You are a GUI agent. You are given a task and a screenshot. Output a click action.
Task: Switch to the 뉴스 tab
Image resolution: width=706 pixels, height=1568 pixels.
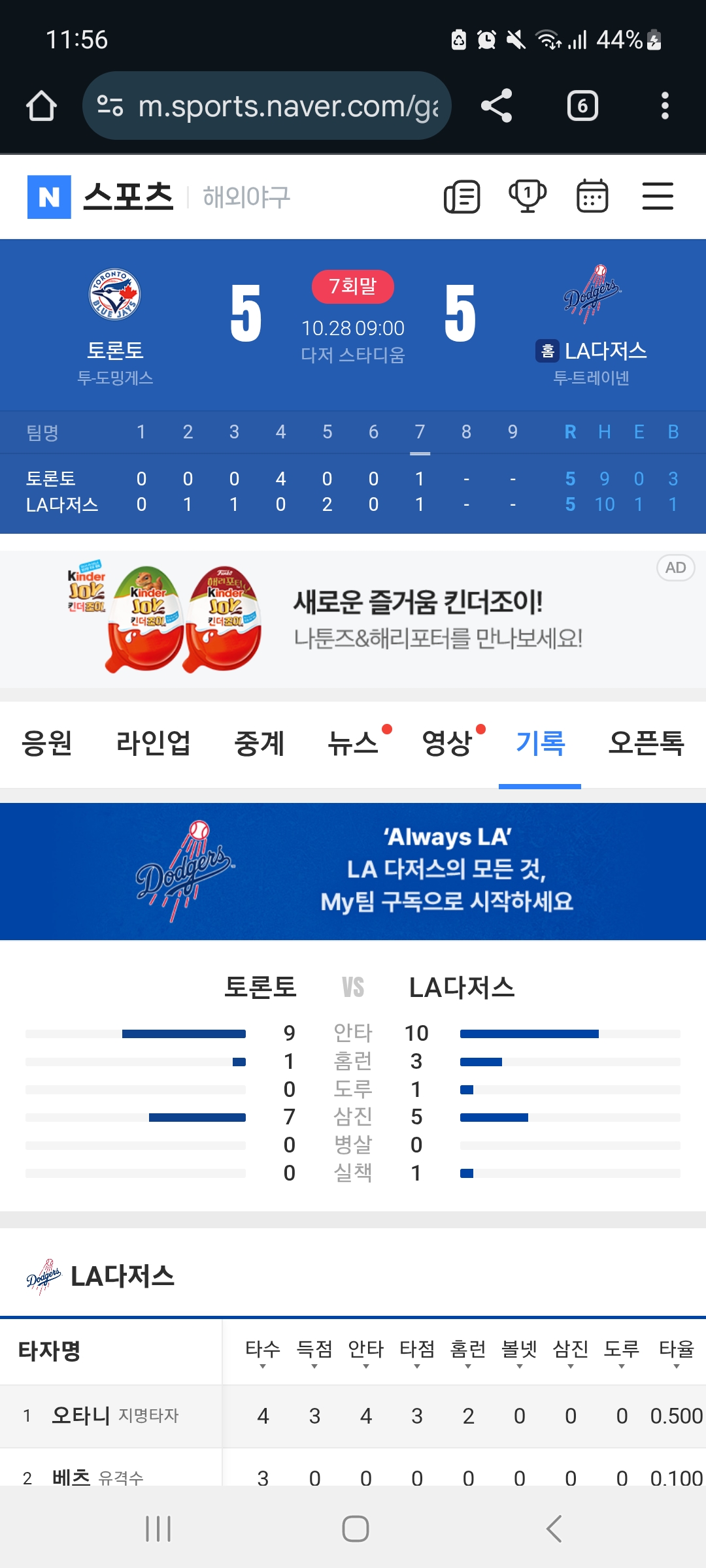[353, 743]
